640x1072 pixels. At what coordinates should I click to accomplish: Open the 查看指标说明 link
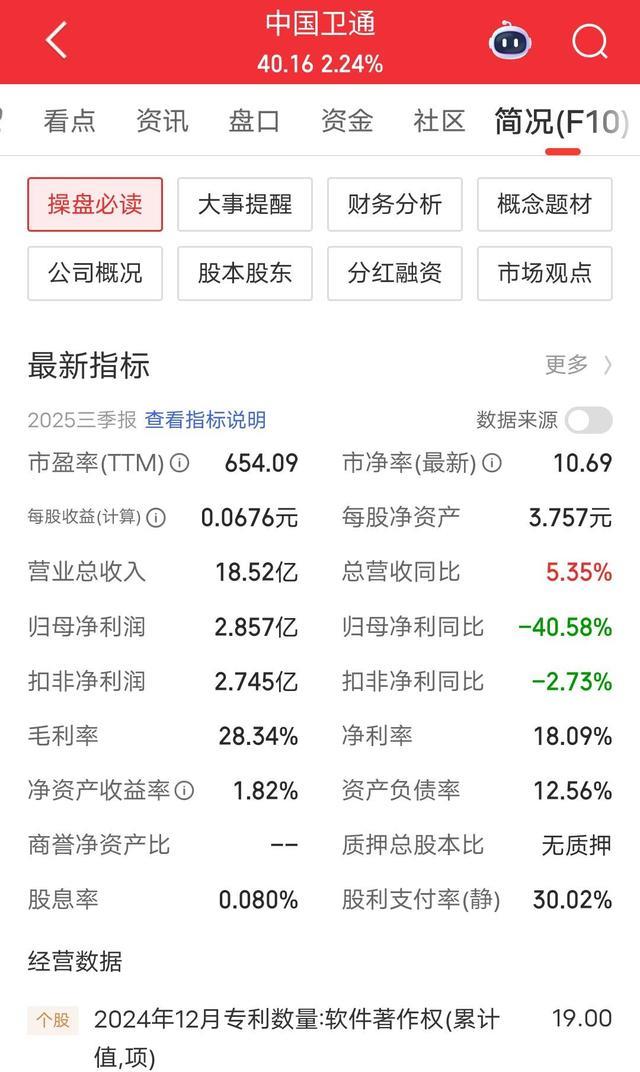(206, 420)
